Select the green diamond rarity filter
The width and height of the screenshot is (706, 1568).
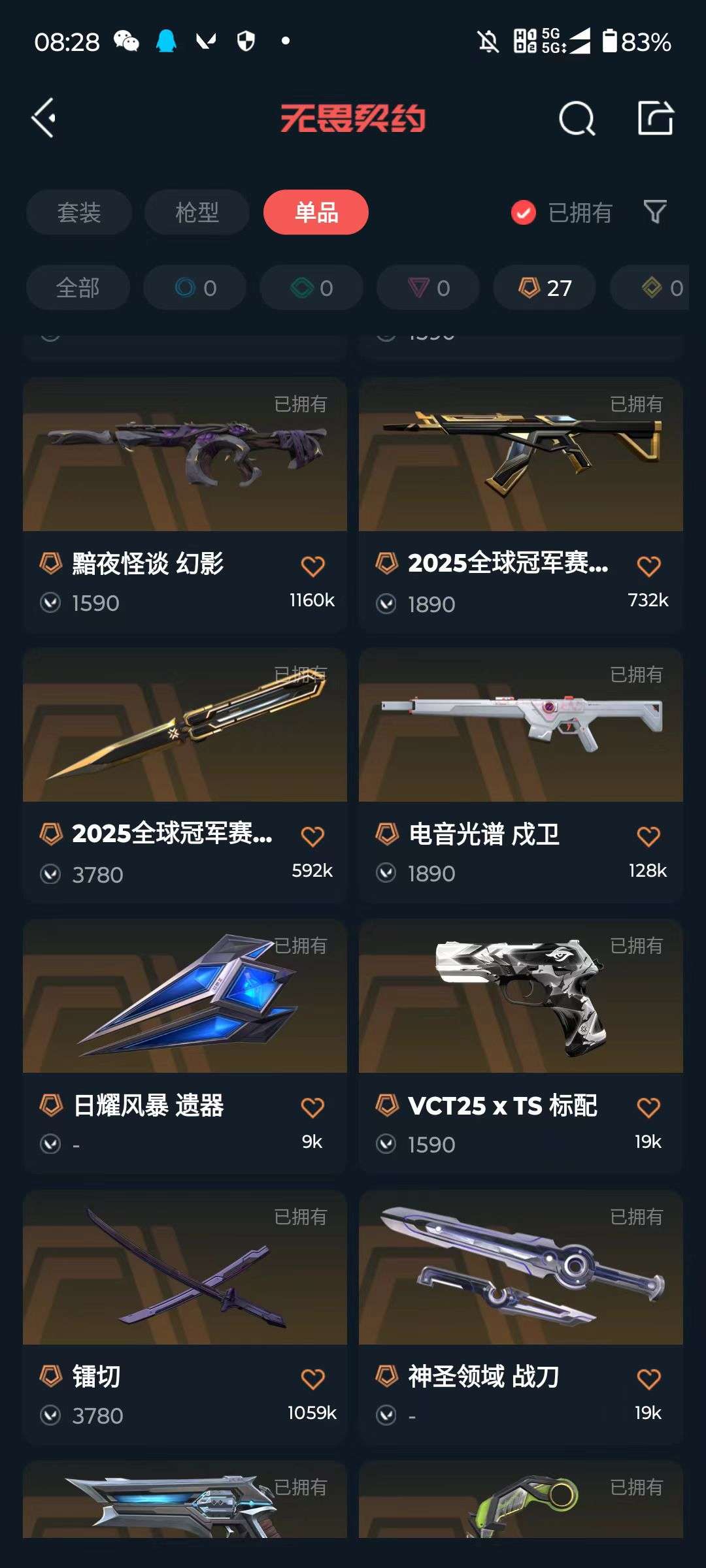[x=311, y=287]
